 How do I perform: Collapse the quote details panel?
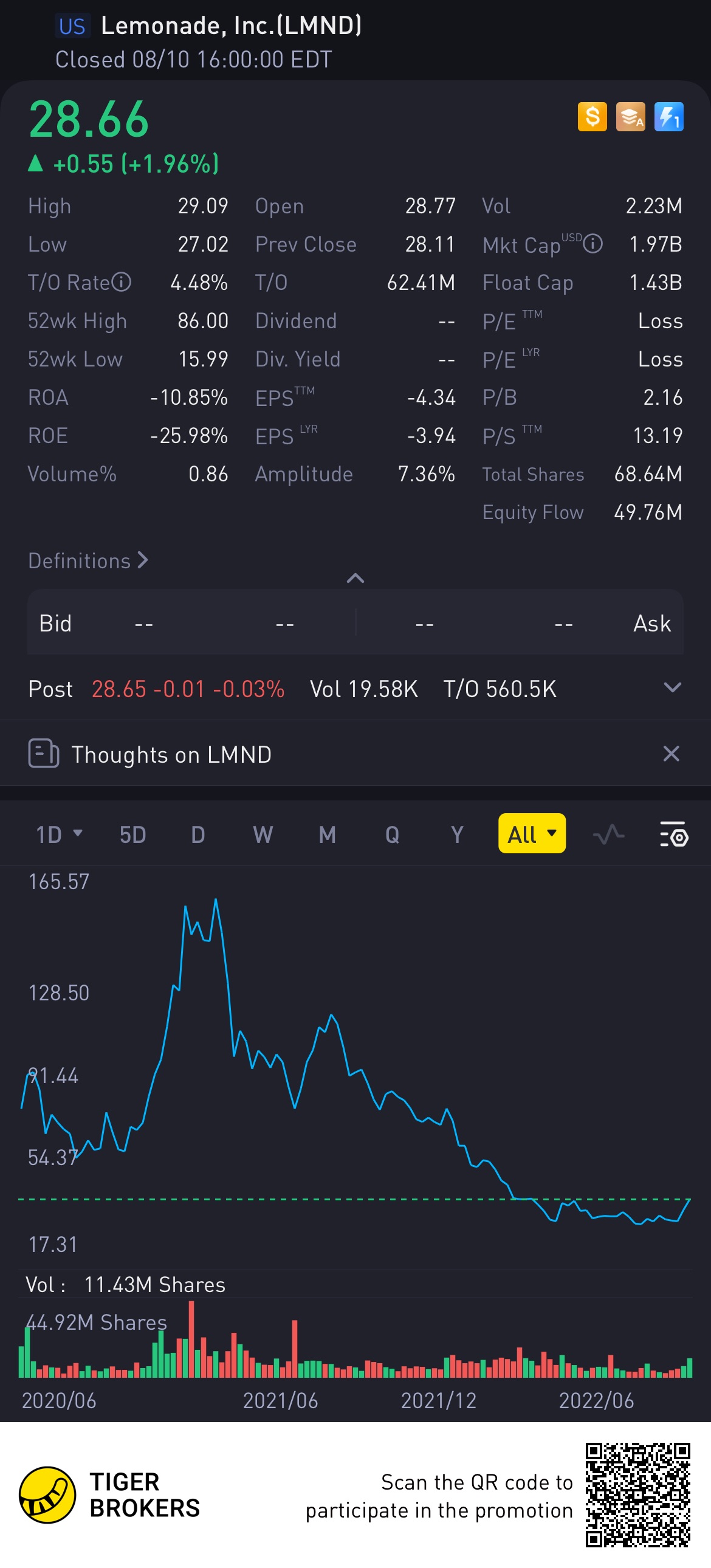point(355,578)
